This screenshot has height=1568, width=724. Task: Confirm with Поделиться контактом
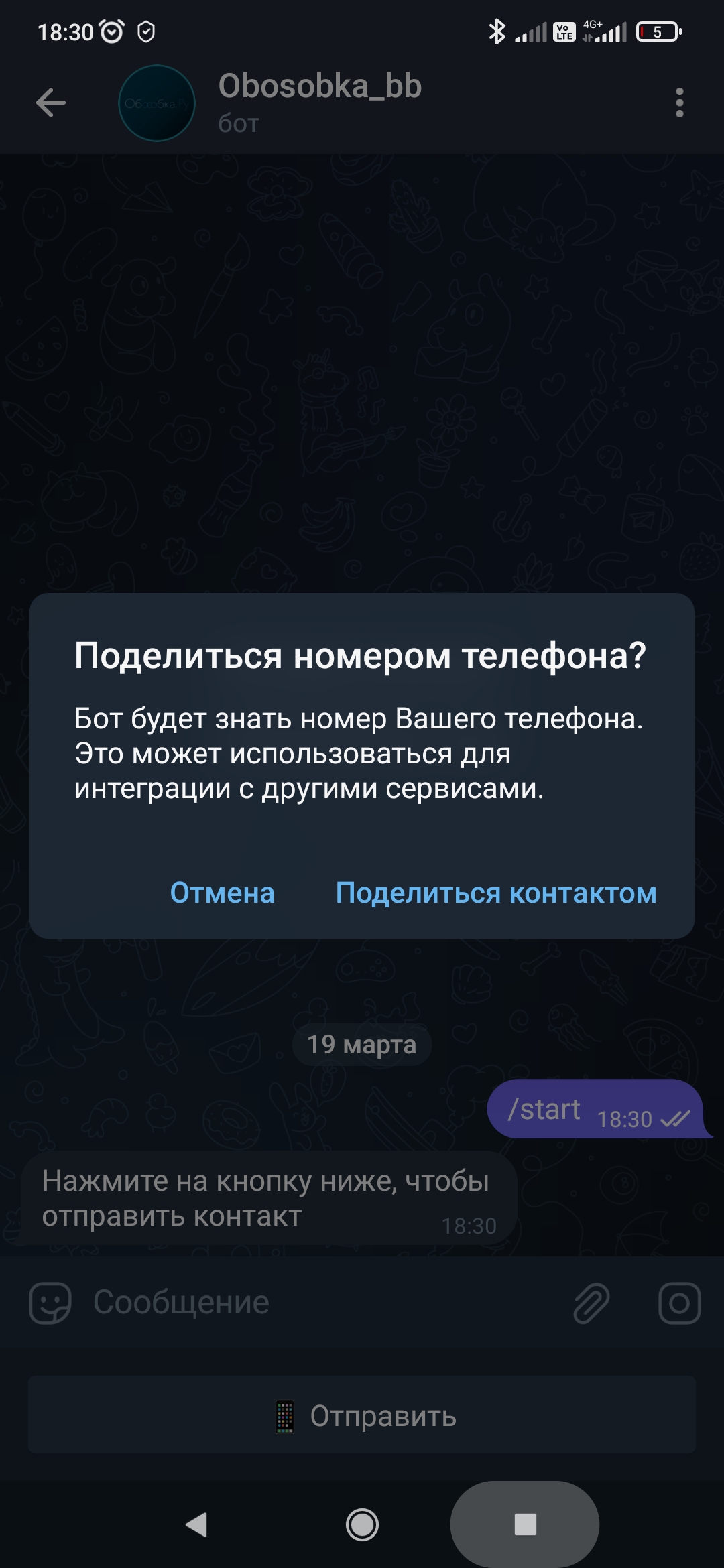pyautogui.click(x=496, y=893)
